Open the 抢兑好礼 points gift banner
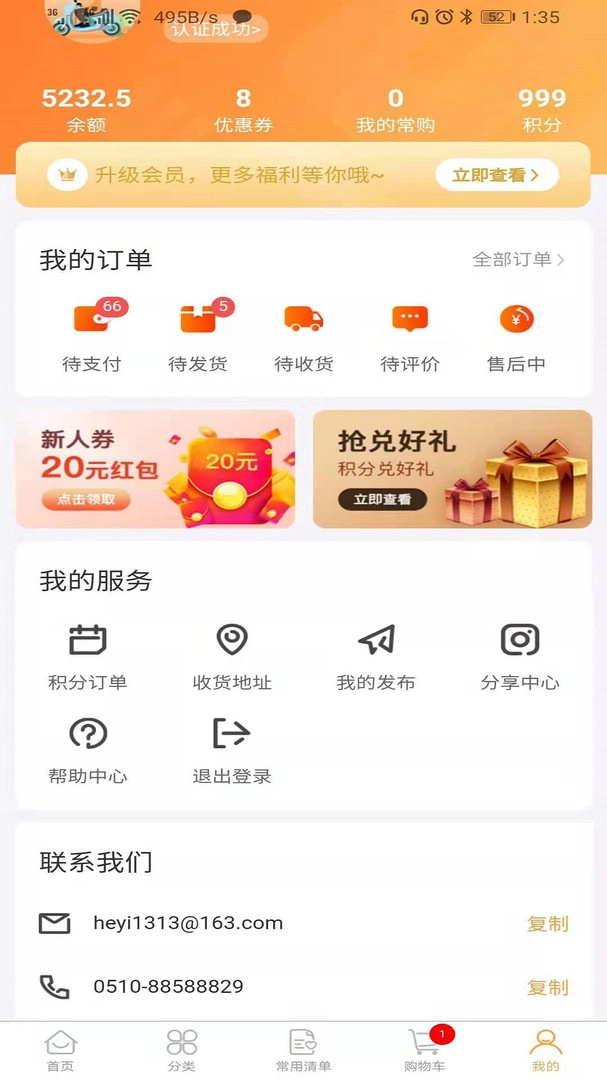Viewport: 607px width, 1080px height. pyautogui.click(x=452, y=469)
